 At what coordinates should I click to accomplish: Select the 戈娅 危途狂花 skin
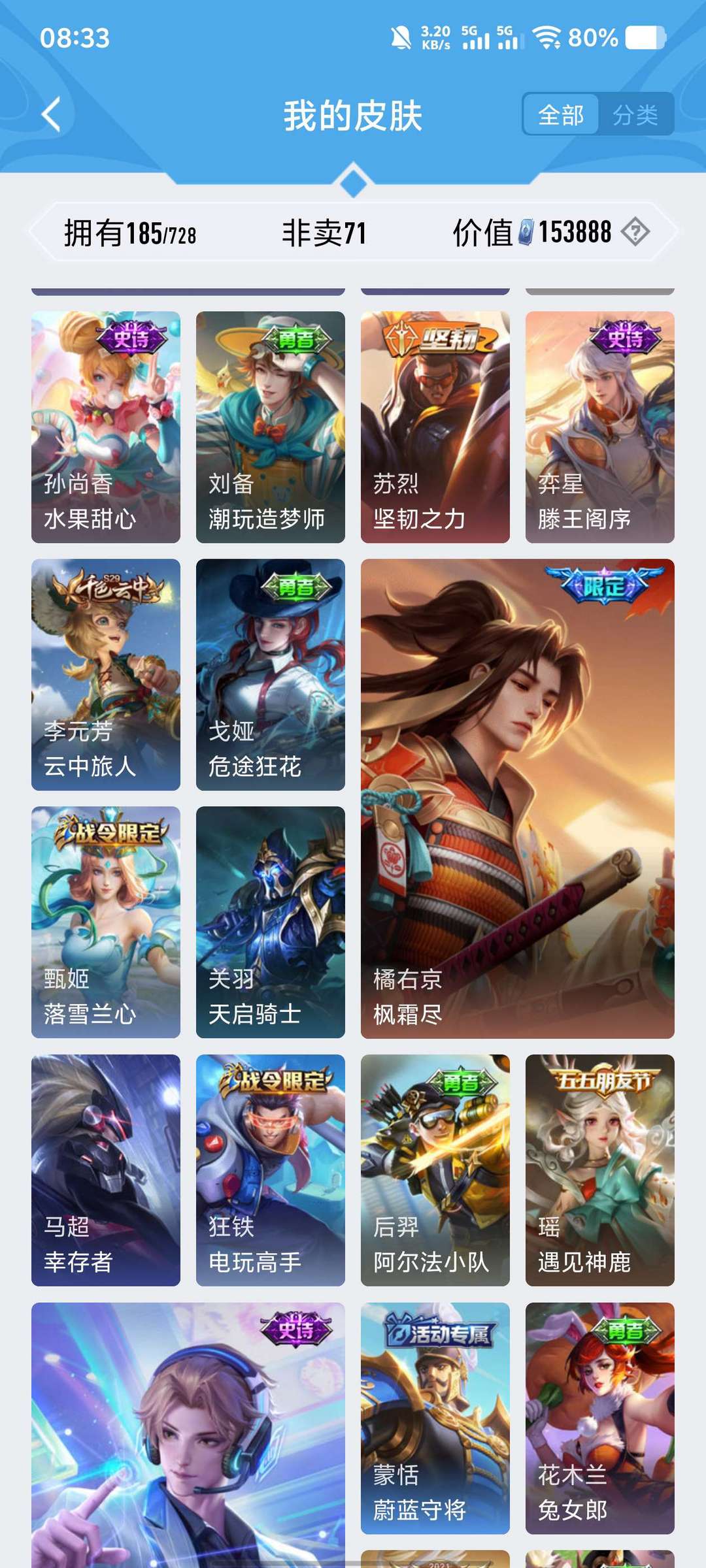pos(271,674)
